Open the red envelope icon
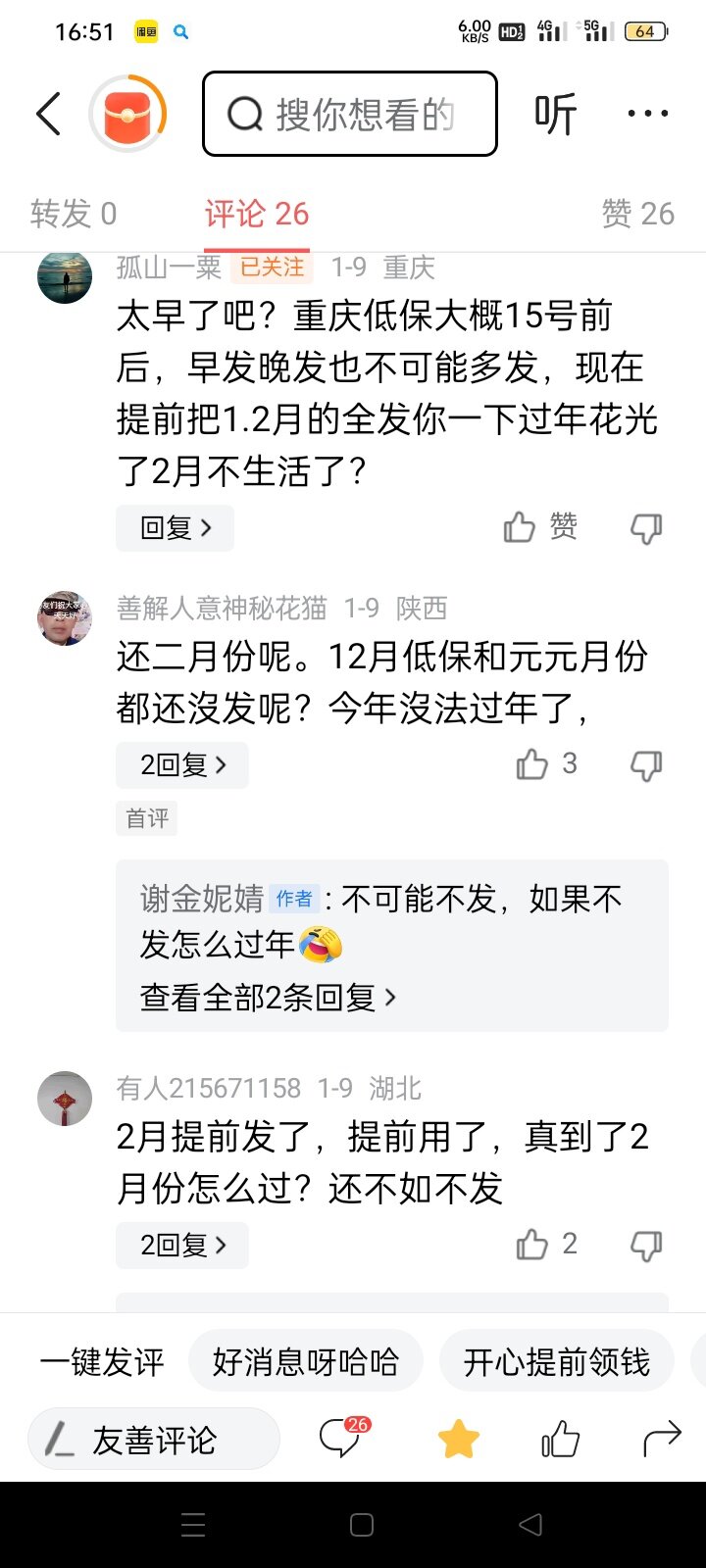706x1568 pixels. point(127,115)
